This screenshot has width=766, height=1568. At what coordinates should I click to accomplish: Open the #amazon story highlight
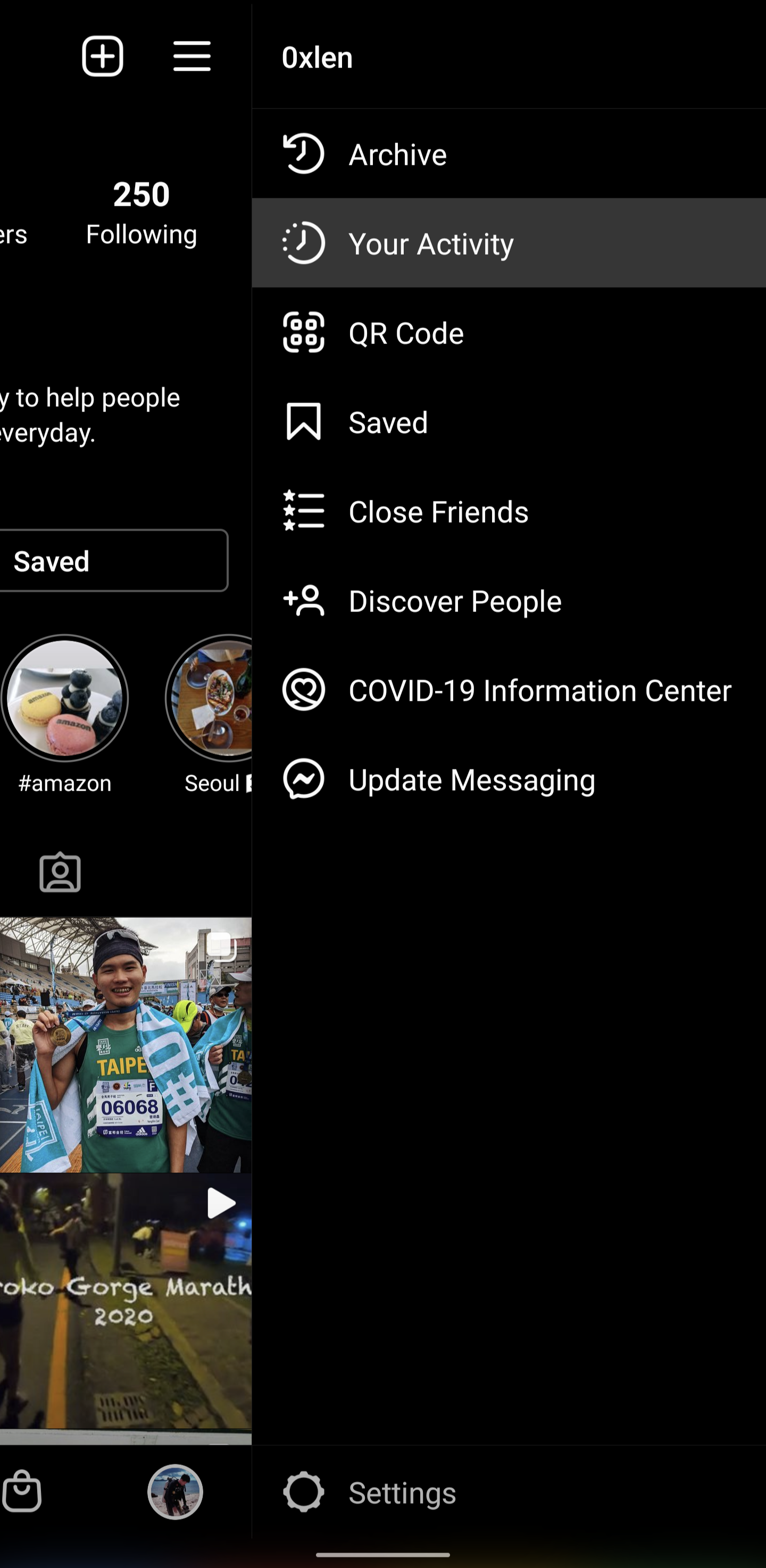(64, 699)
